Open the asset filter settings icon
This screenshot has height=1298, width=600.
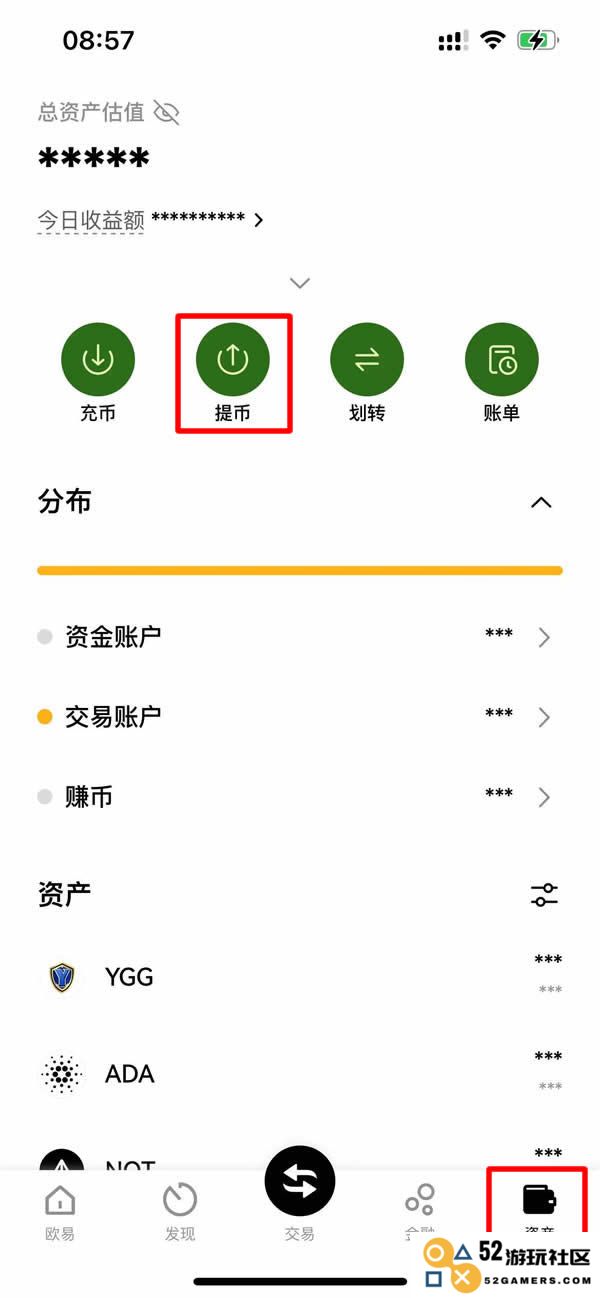coord(544,895)
